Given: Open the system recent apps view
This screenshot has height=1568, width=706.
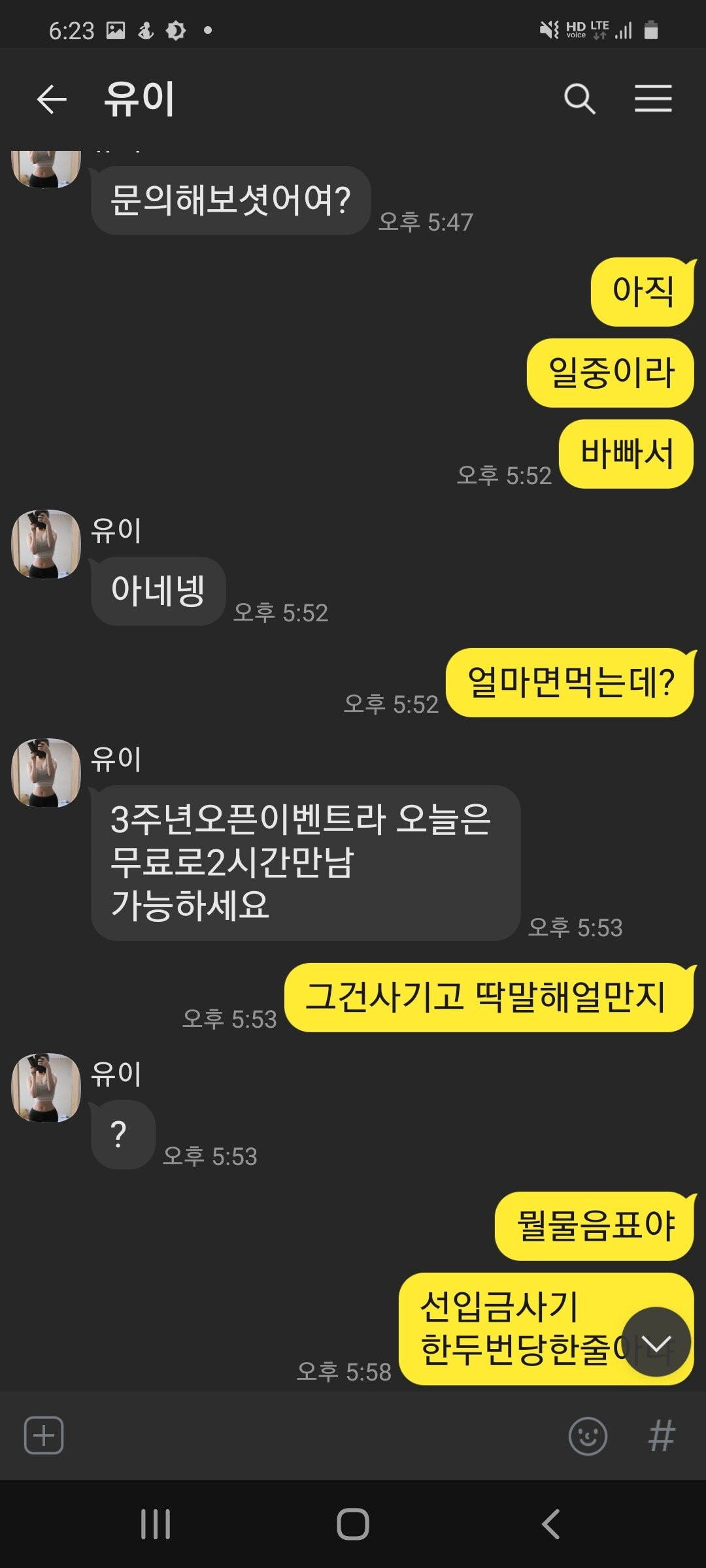Looking at the screenshot, I should (x=156, y=1524).
